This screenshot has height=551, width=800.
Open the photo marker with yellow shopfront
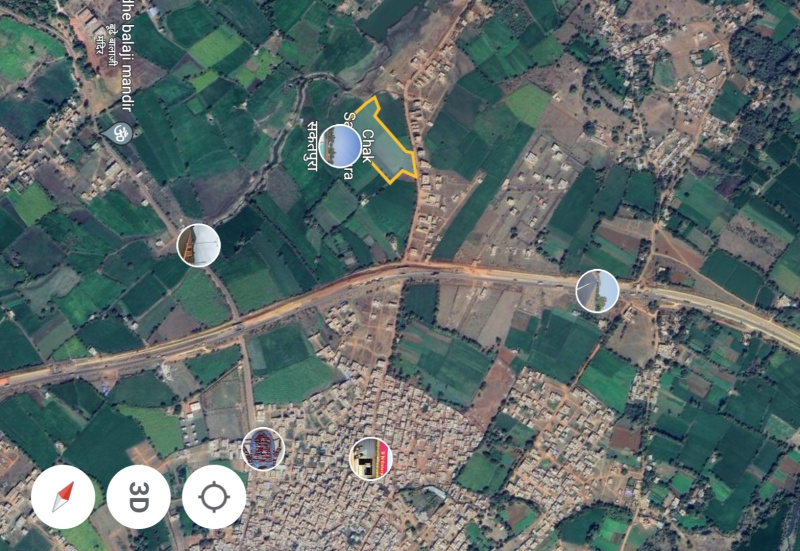[371, 458]
